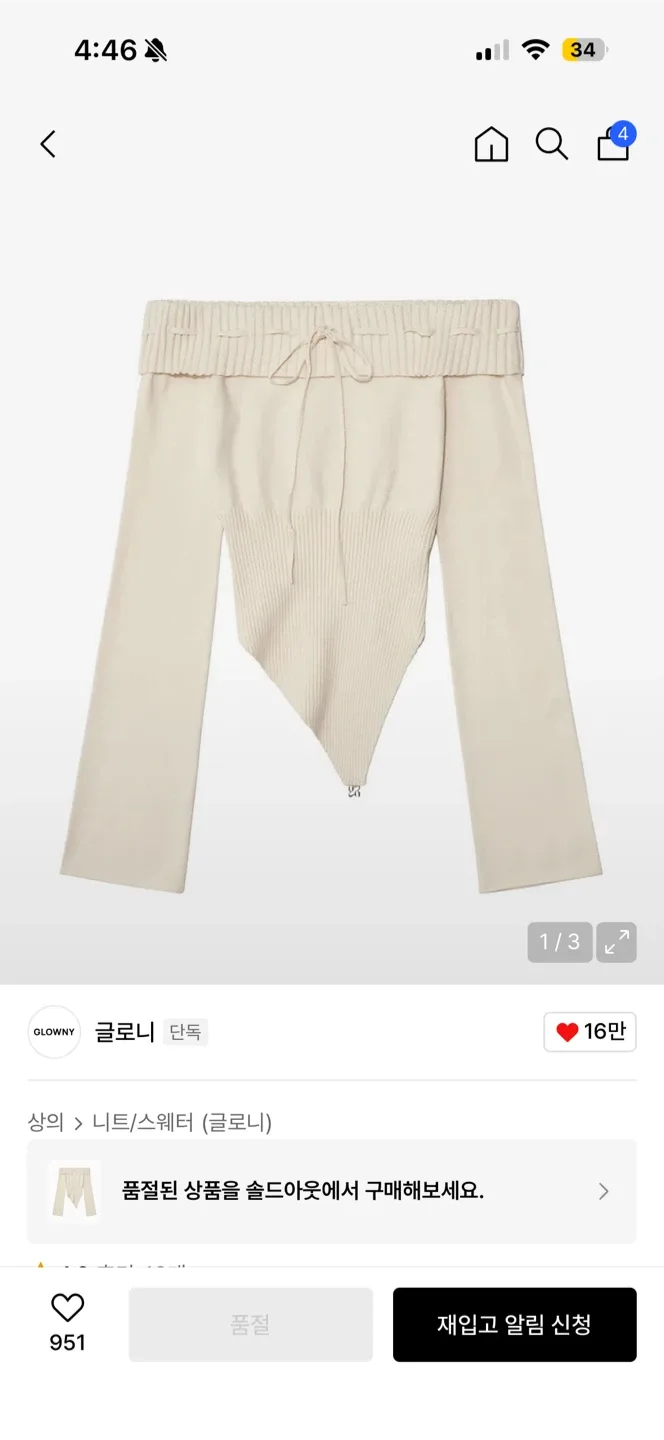Open 니트/스웨터 (글로니) category link
This screenshot has width=664, height=1440.
(x=181, y=1122)
